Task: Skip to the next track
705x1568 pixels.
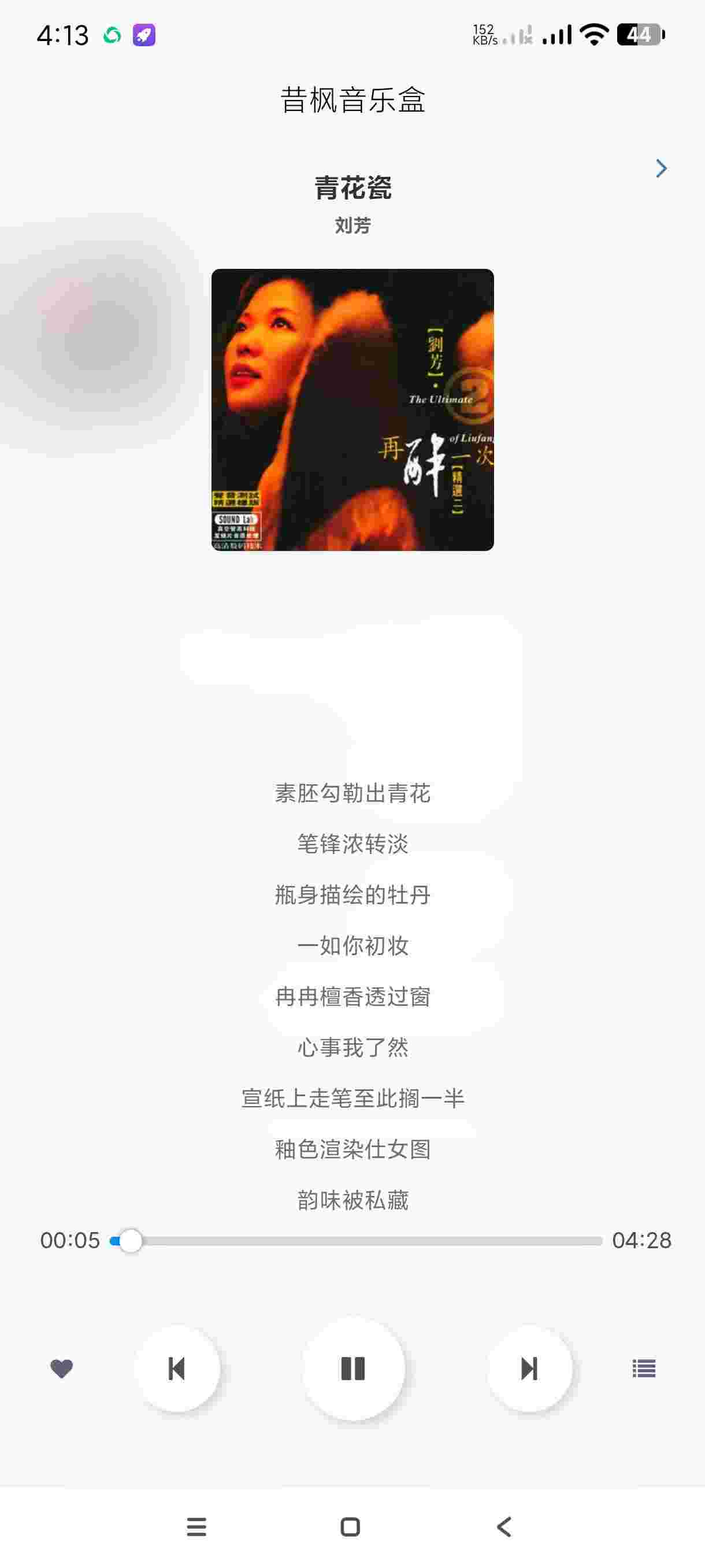Action: [529, 1369]
